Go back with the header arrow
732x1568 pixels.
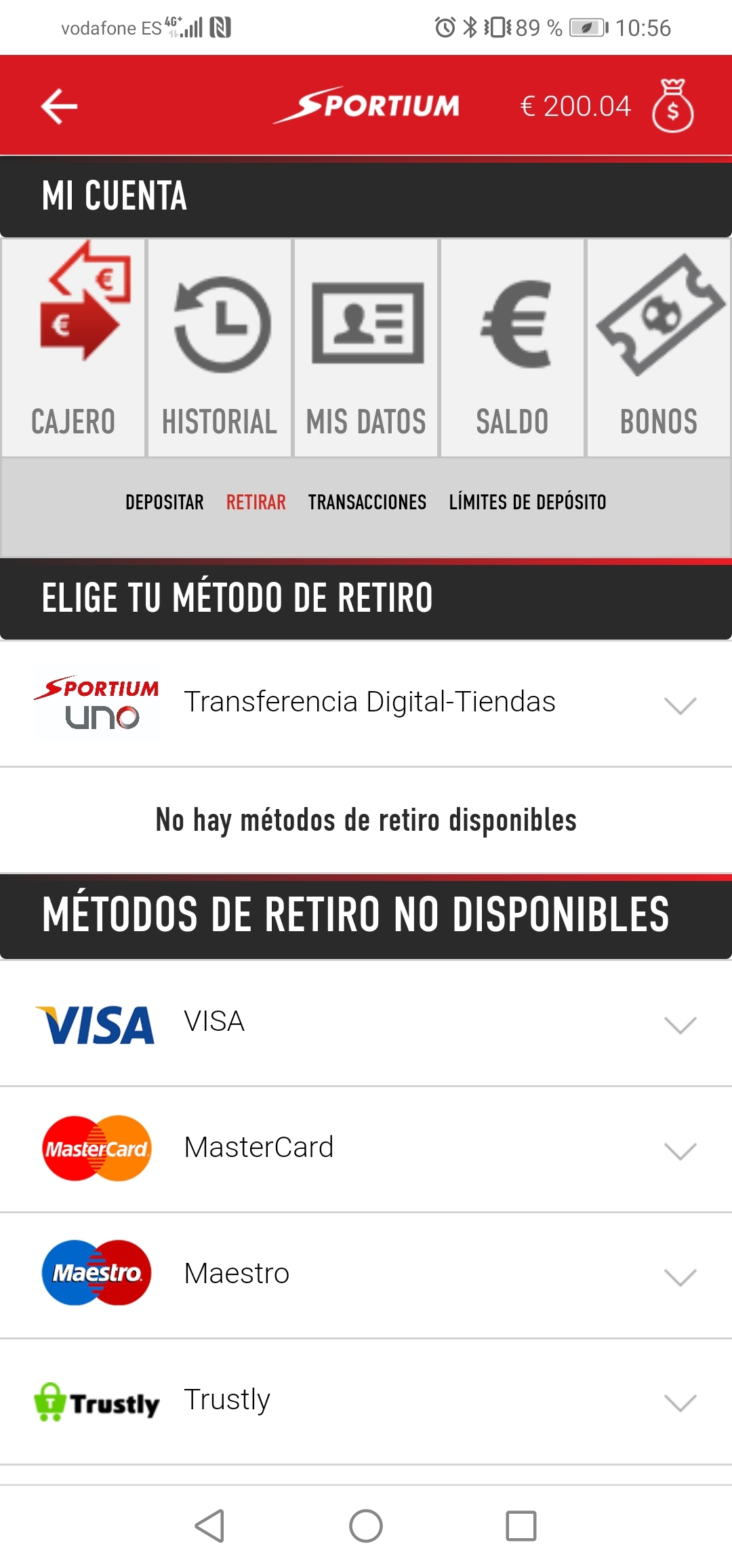point(60,106)
